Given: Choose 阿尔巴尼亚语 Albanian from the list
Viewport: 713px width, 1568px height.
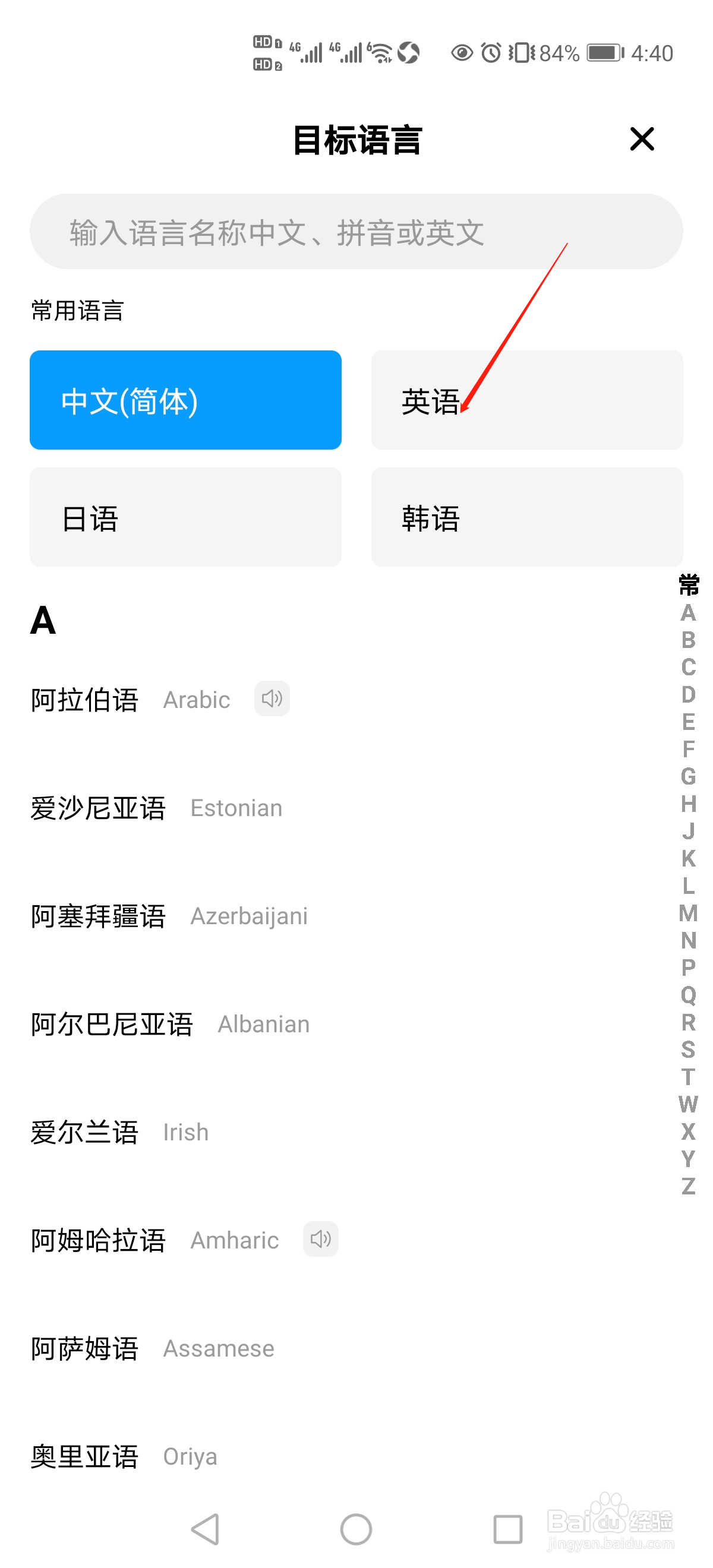Looking at the screenshot, I should [x=113, y=1023].
